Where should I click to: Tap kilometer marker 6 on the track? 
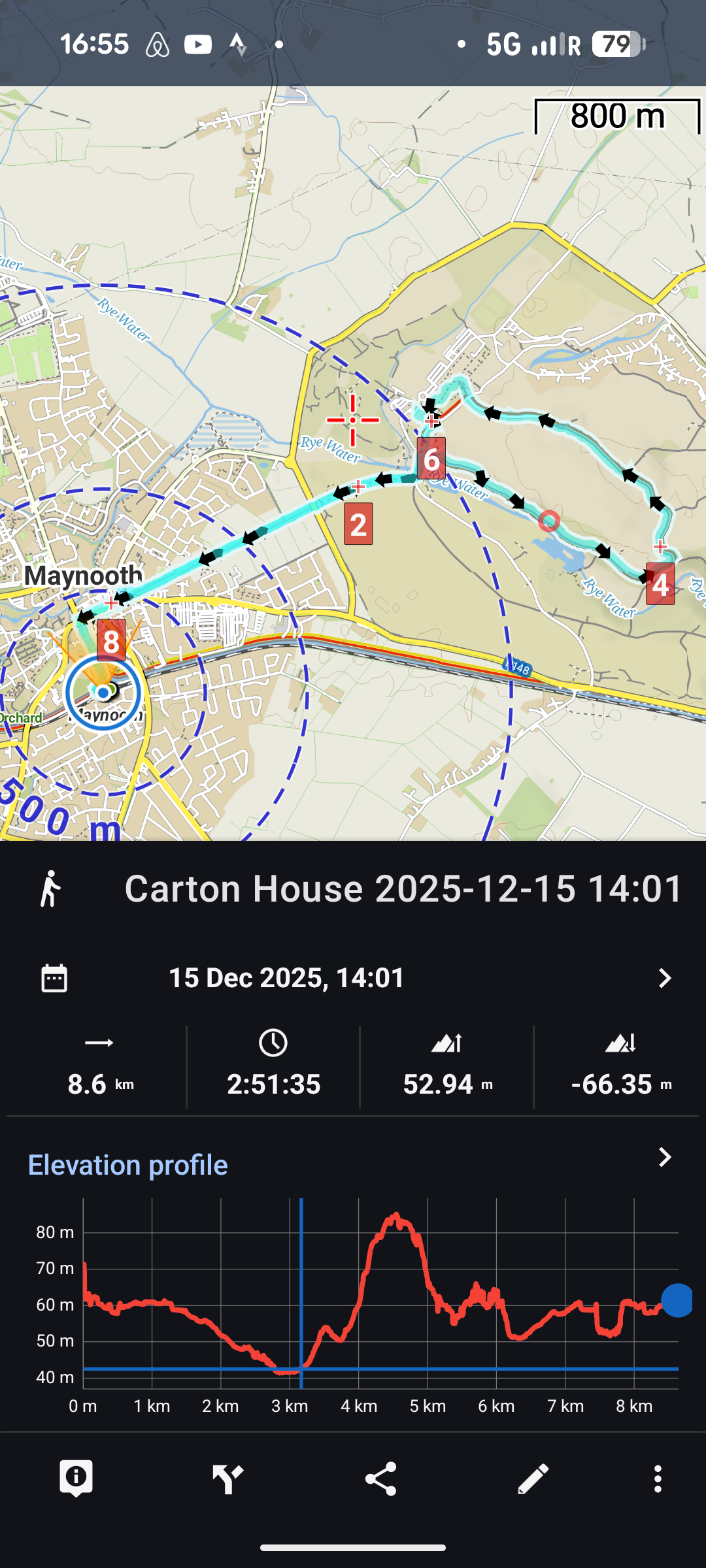pos(431,459)
